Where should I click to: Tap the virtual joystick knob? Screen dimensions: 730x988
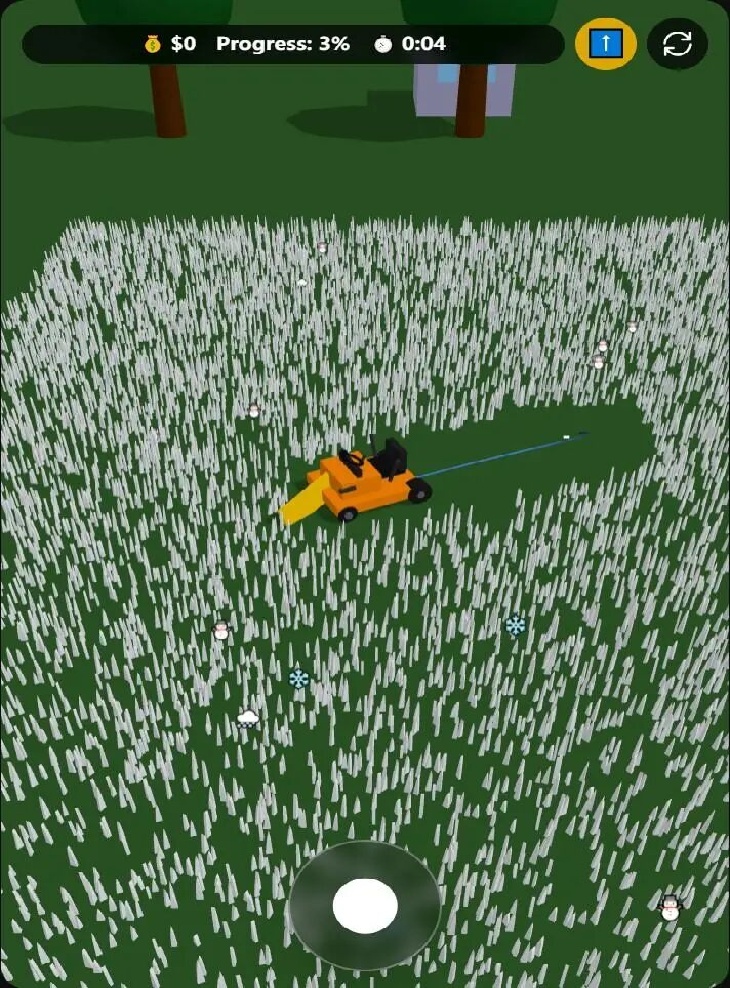tap(365, 906)
